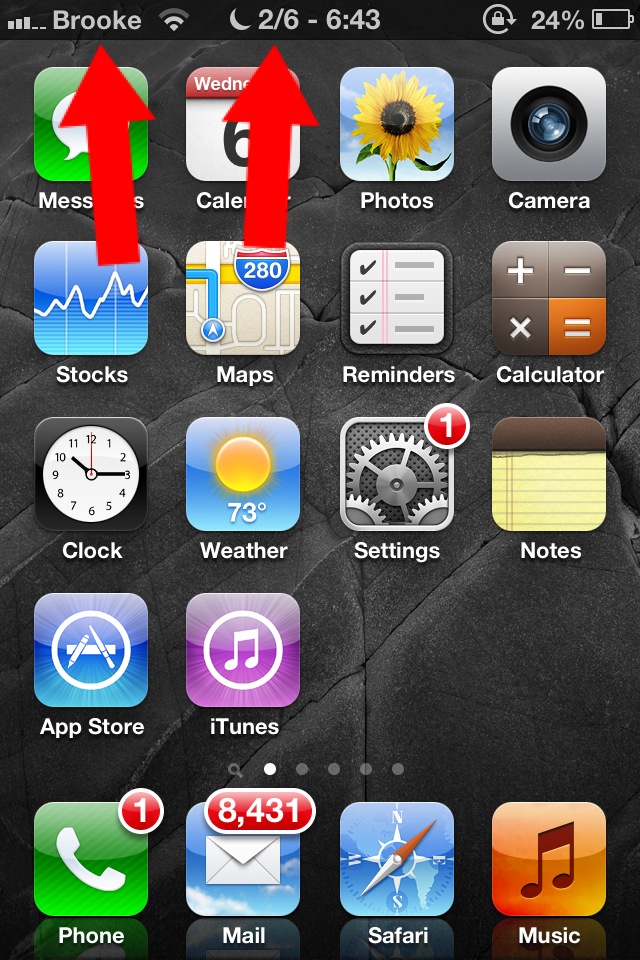
Task: Open the Clock app
Action: (91, 475)
